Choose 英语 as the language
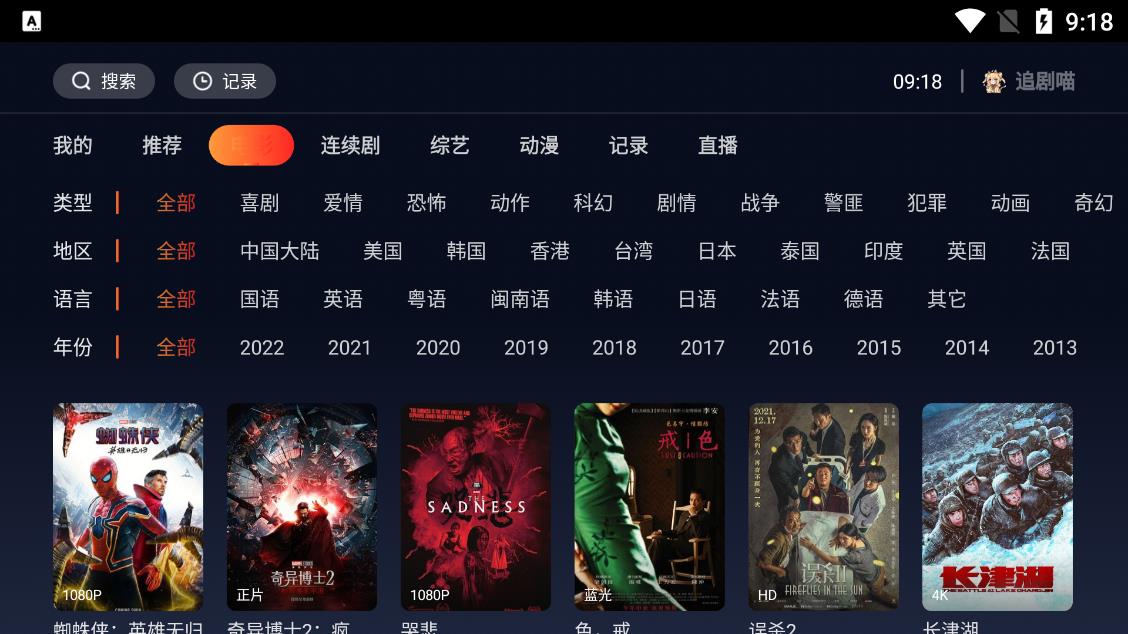Screen dimensions: 1128x634 (343, 299)
